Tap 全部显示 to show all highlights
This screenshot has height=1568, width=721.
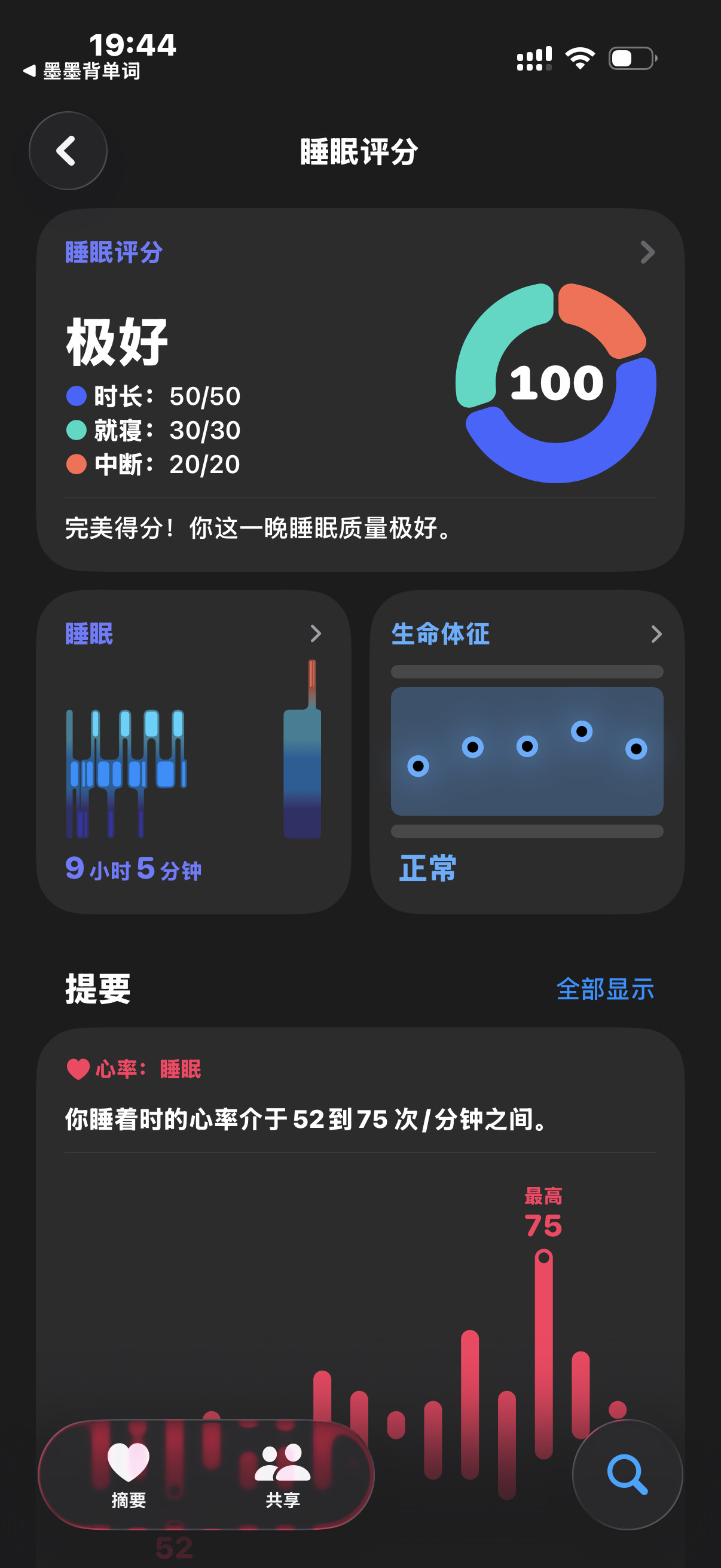606,989
